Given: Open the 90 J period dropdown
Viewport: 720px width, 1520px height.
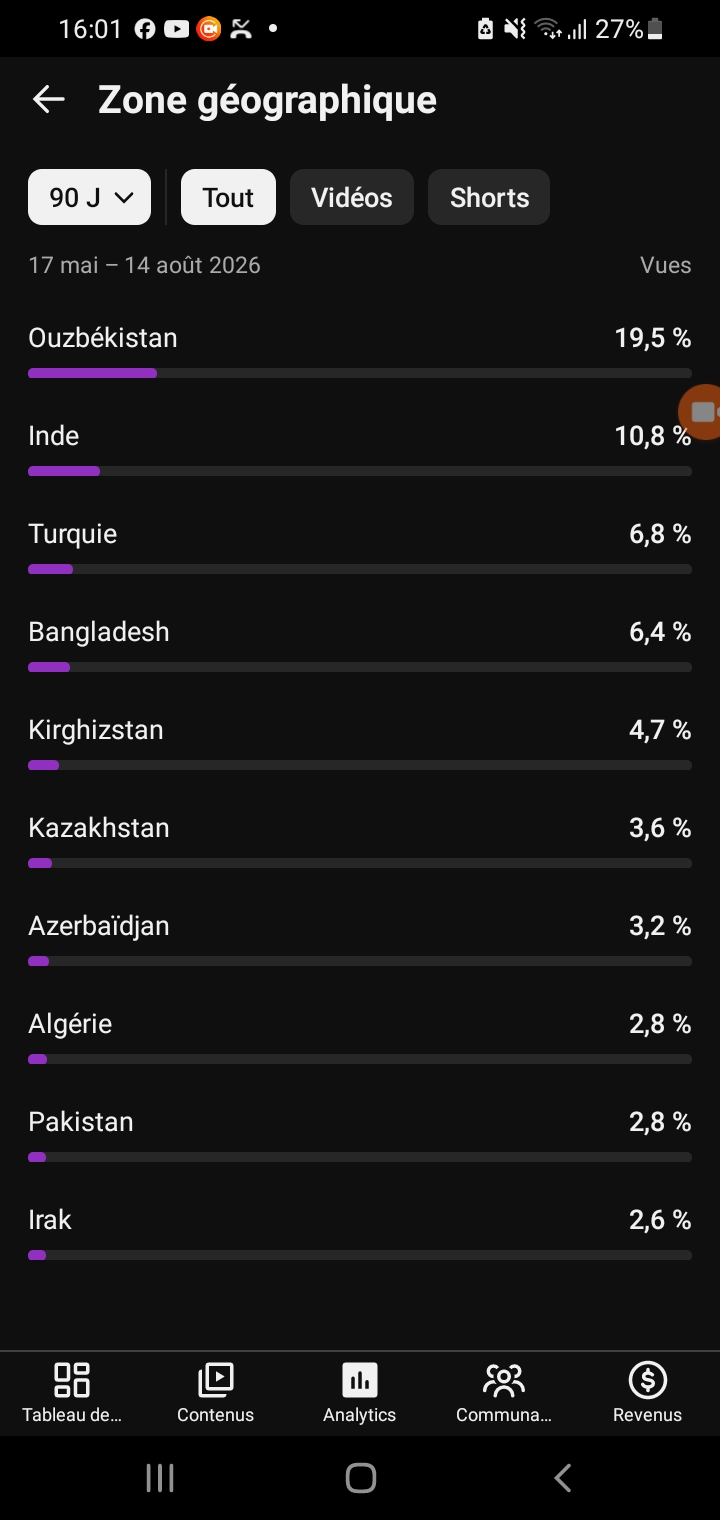Looking at the screenshot, I should (89, 197).
